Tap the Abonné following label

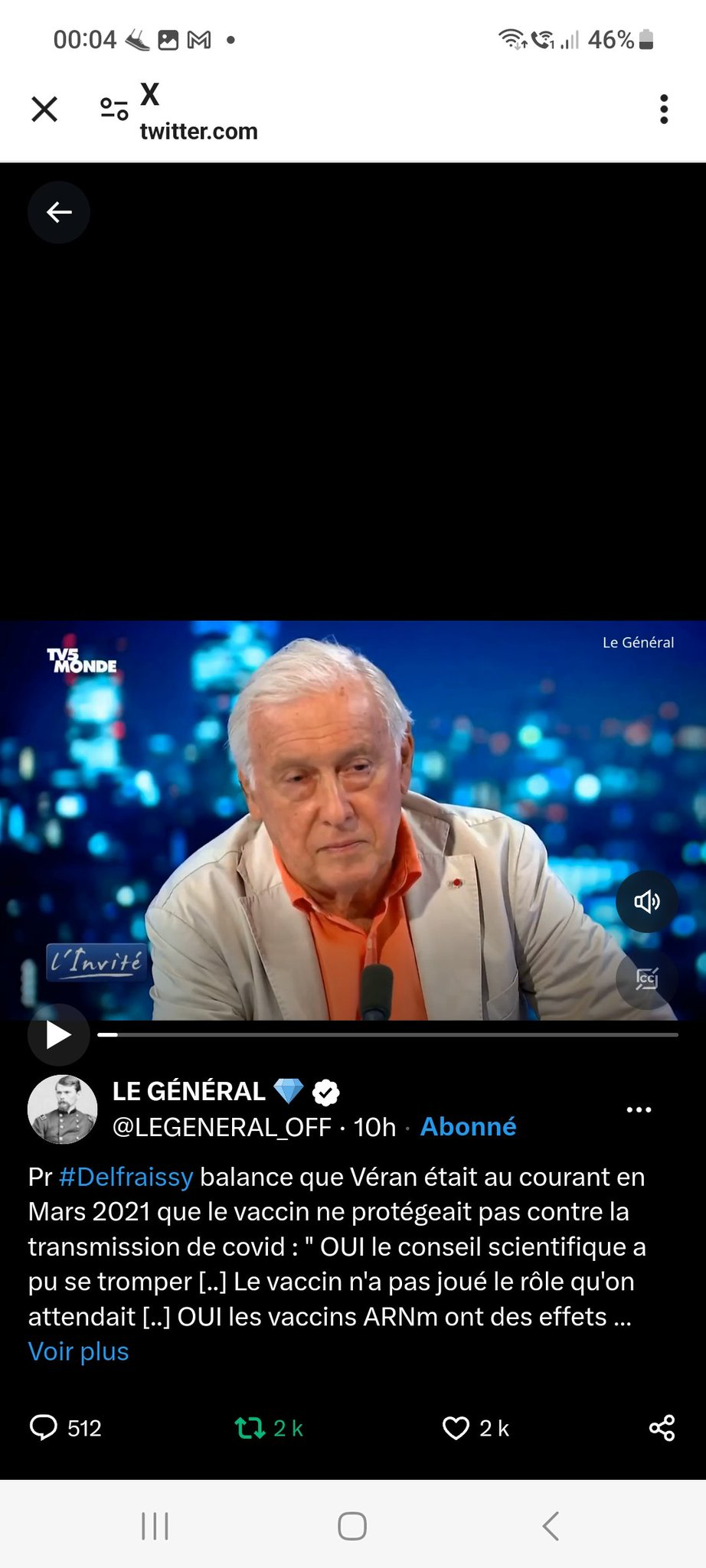(x=468, y=1127)
